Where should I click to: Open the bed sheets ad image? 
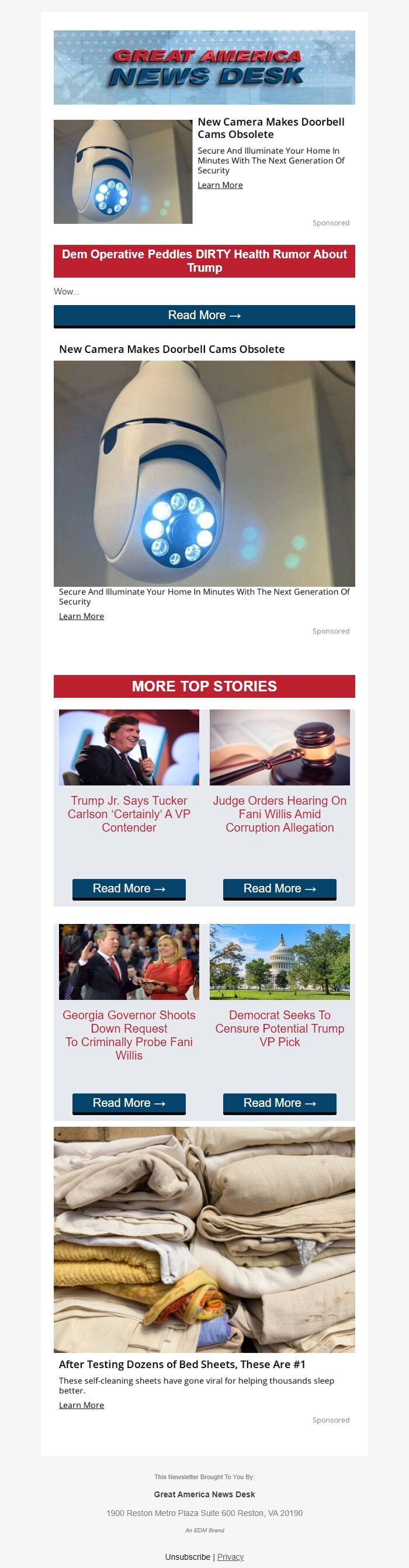point(204,1240)
